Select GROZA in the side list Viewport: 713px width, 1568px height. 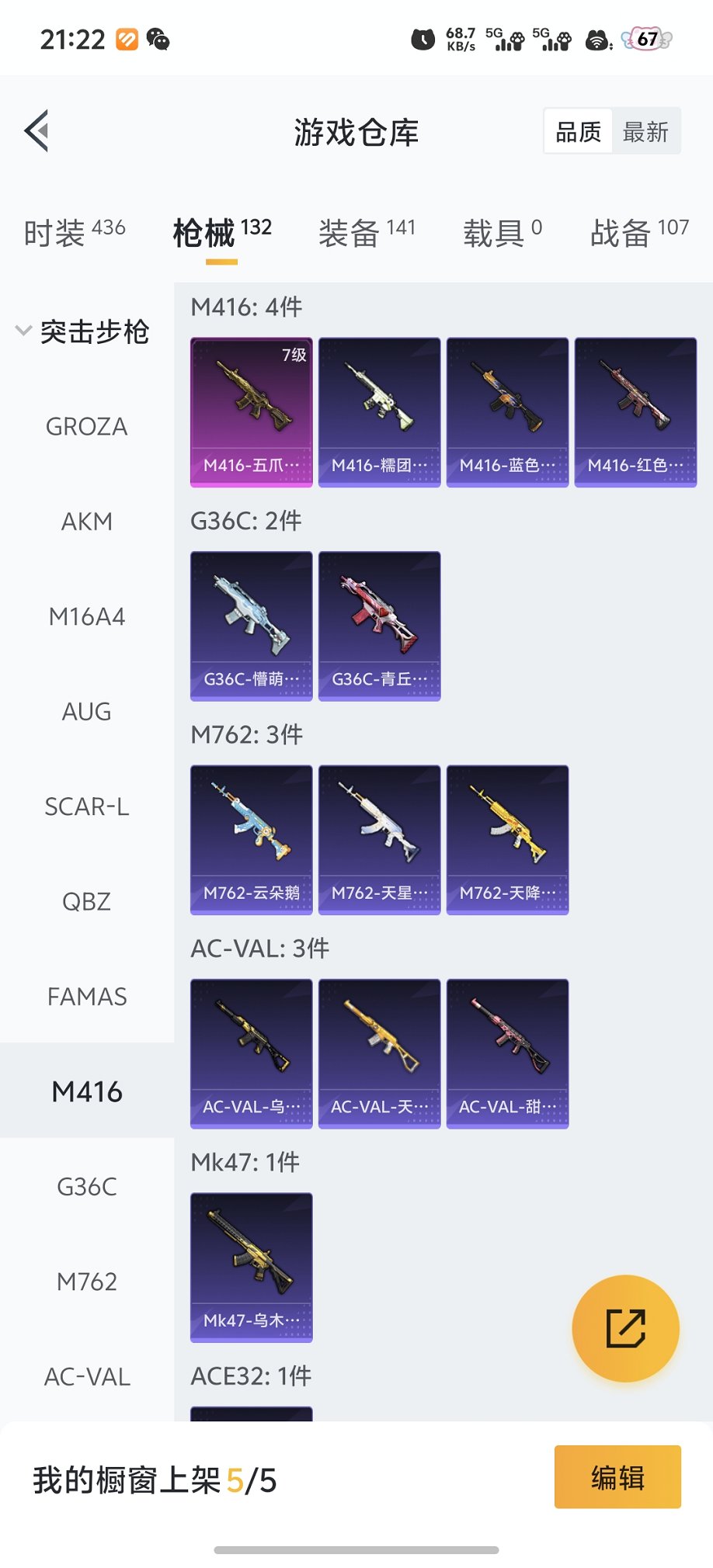(x=87, y=426)
